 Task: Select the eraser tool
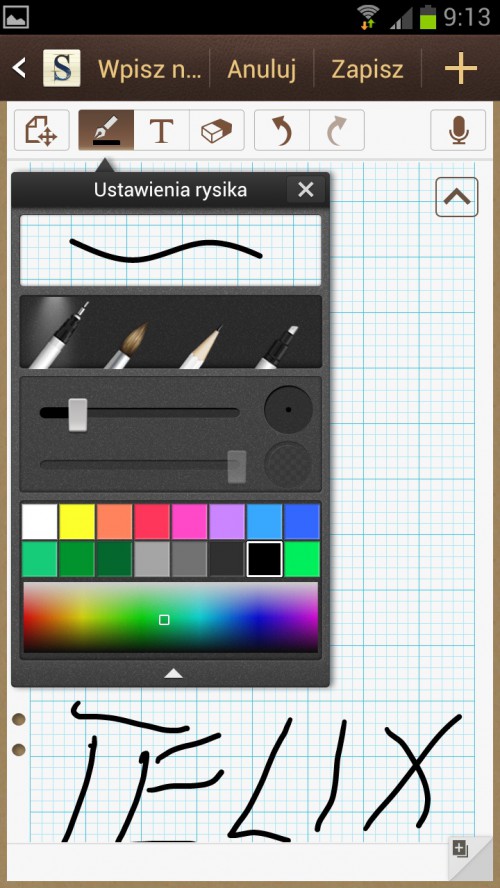[217, 130]
